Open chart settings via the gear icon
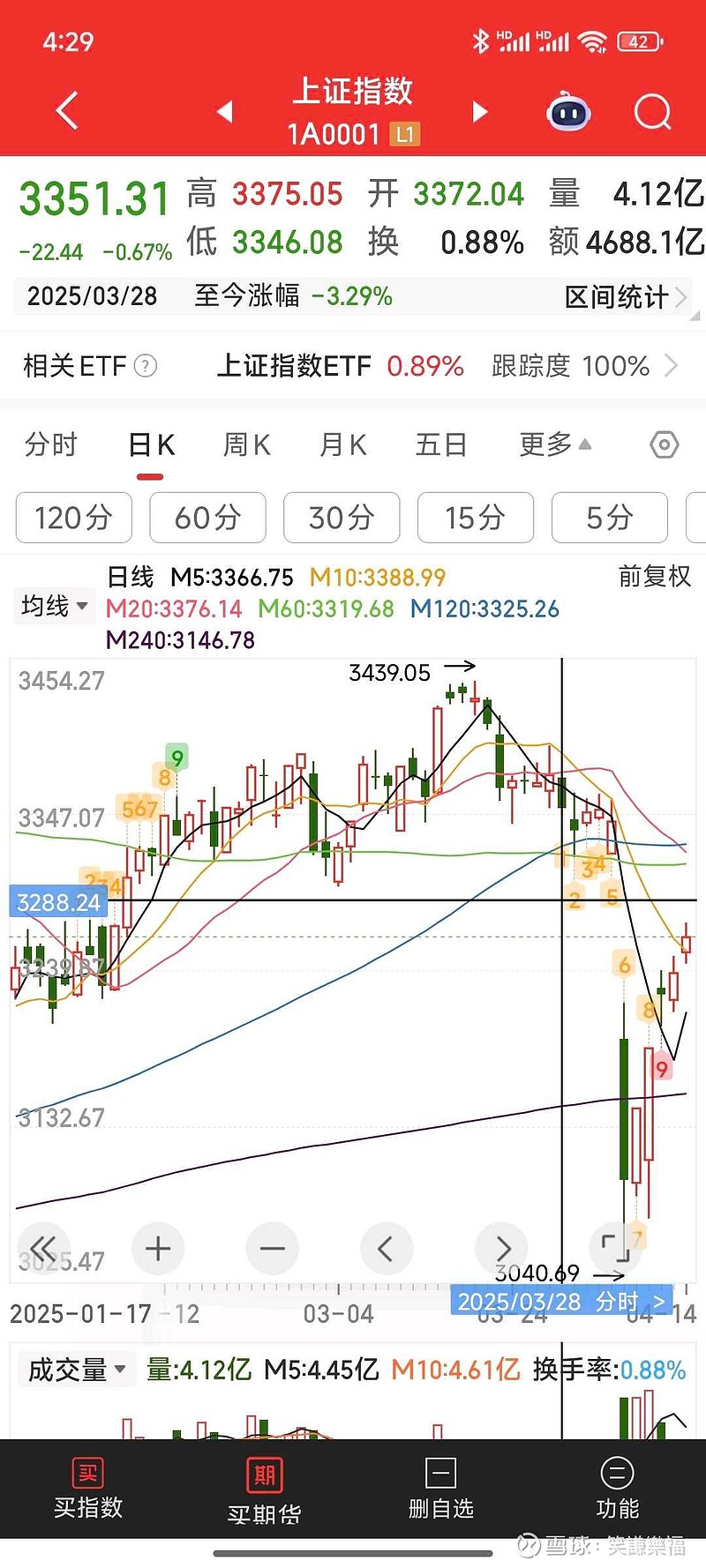Screen dimensions: 706x1568 point(663,445)
